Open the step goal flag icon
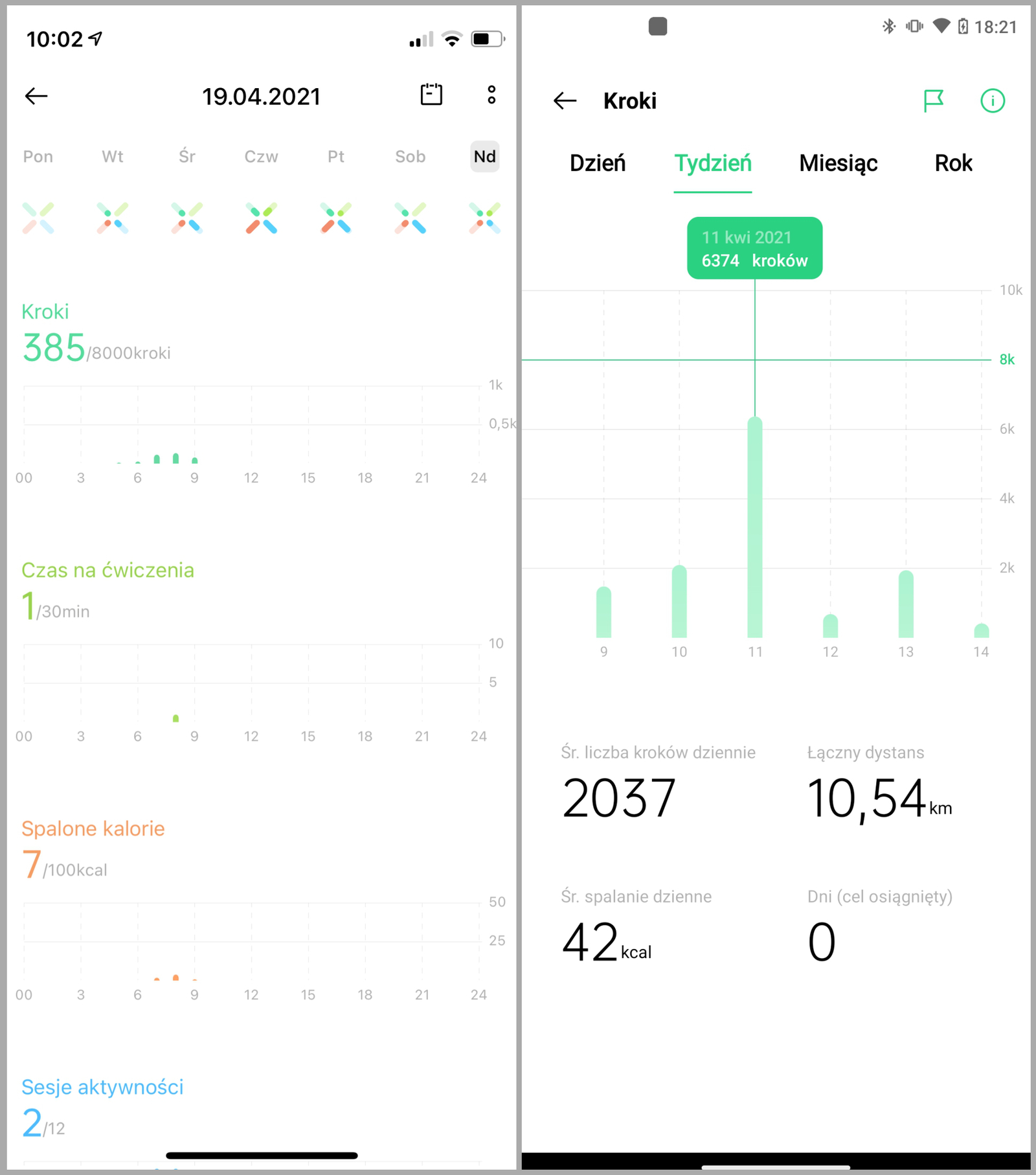Viewport: 1036px width, 1175px height. (933, 101)
